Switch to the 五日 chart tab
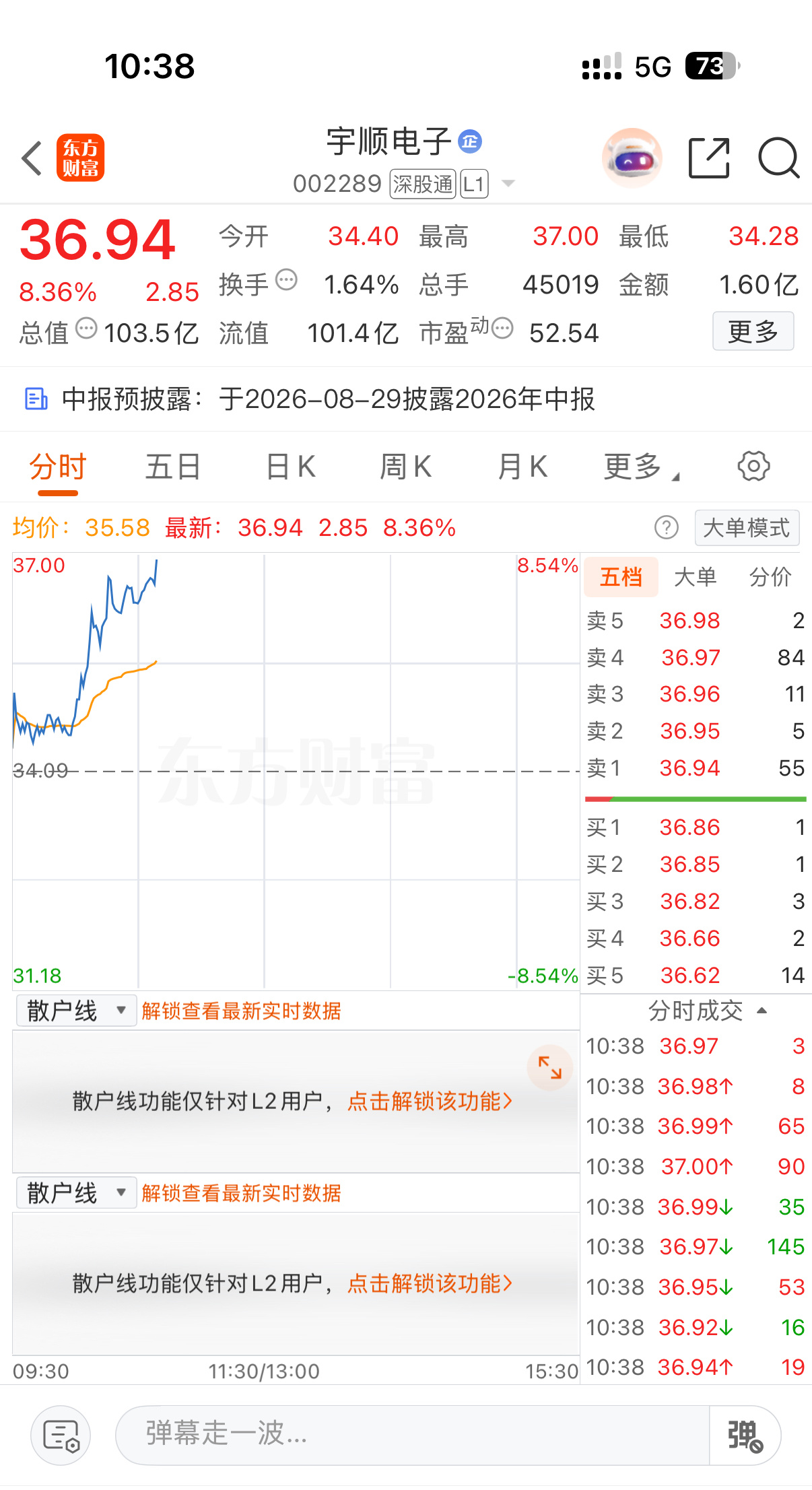This screenshot has height=1490, width=812. [173, 467]
